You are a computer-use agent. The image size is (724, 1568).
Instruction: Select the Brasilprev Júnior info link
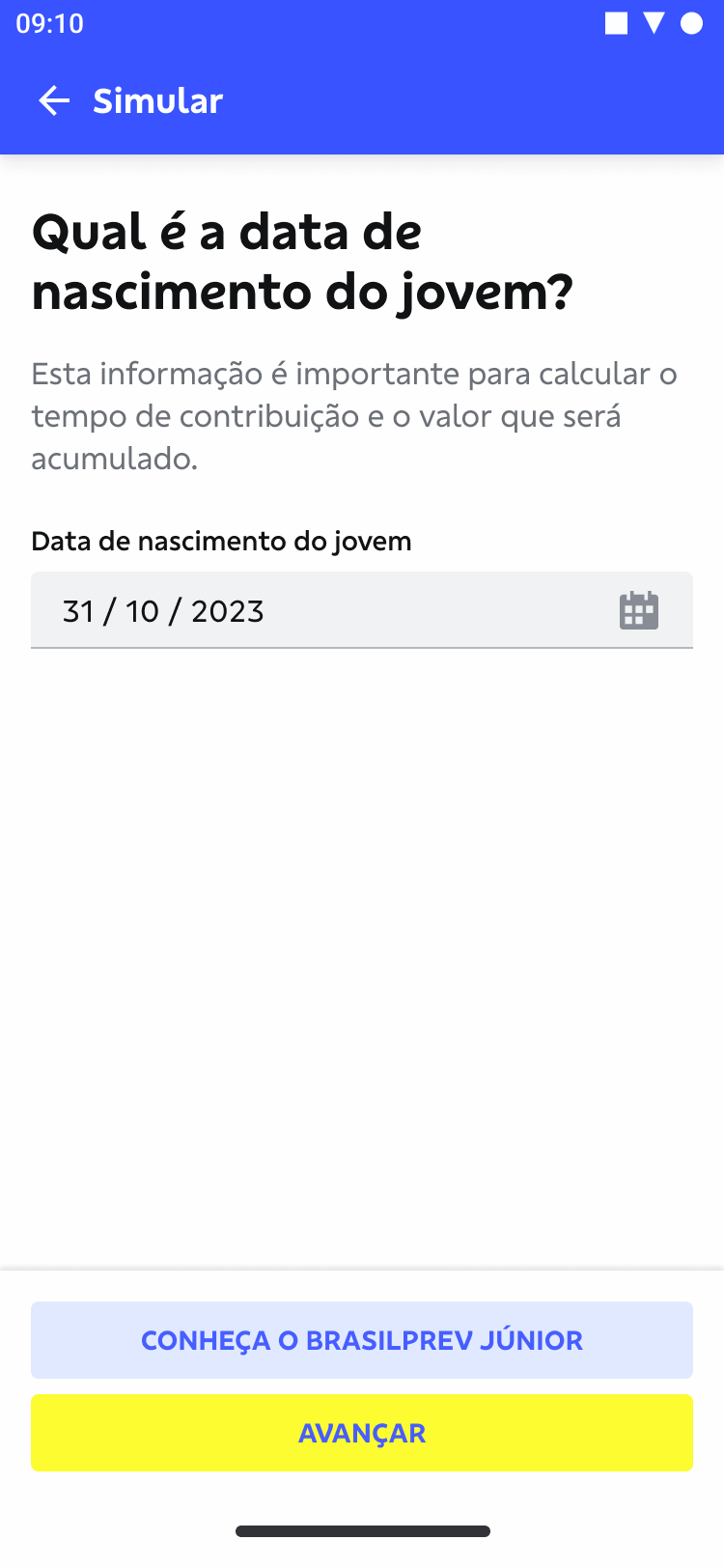point(362,1339)
